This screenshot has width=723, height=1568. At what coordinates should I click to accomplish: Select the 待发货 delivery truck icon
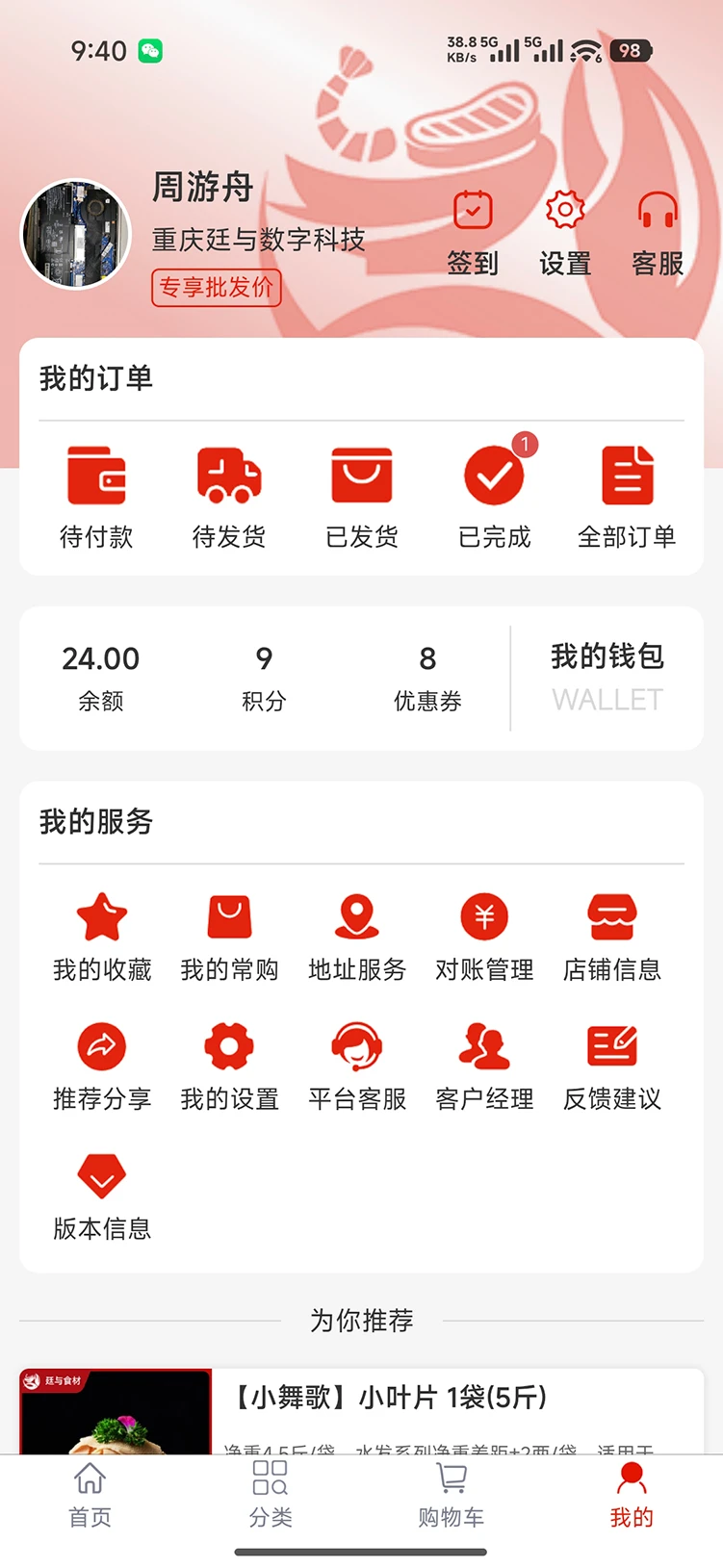click(x=228, y=475)
